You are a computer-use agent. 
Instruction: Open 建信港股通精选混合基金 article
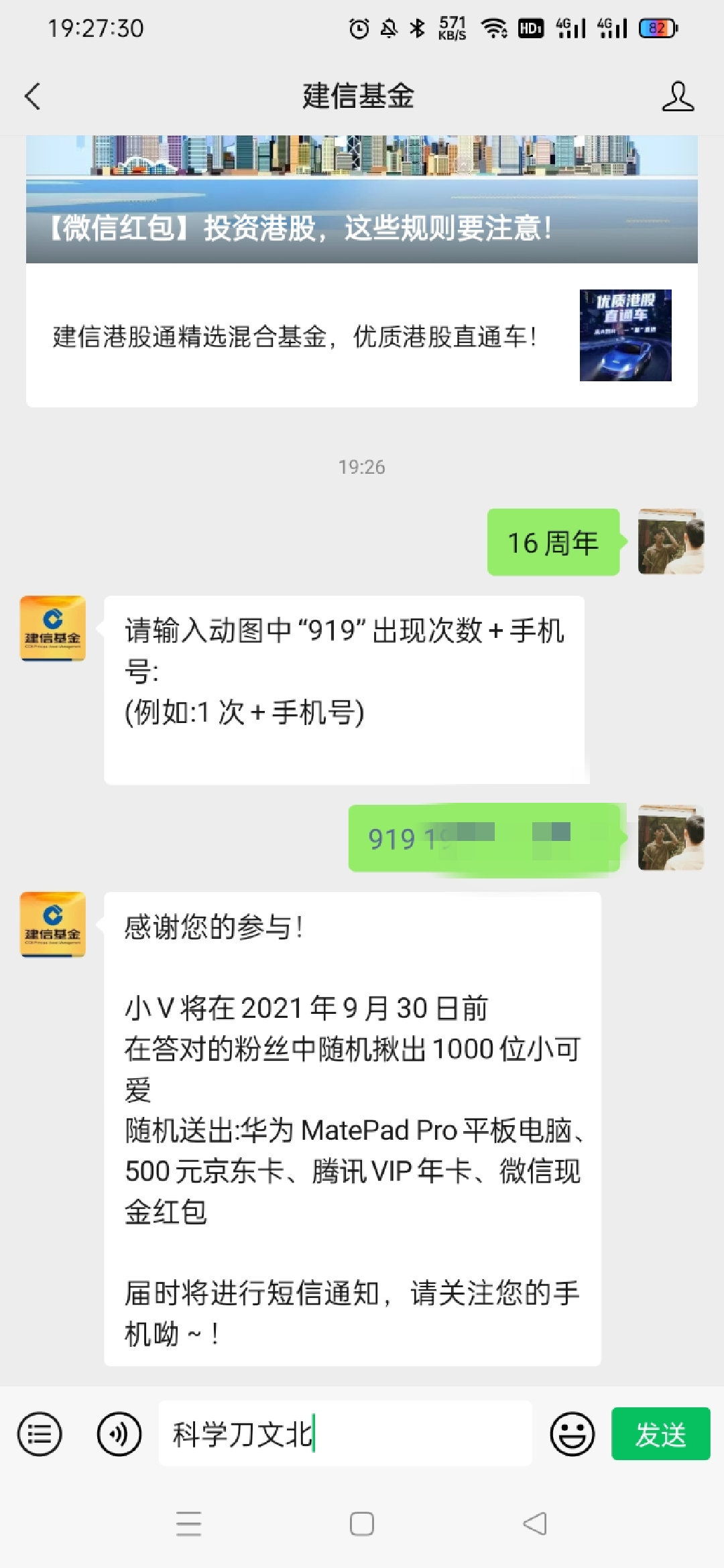point(361,336)
